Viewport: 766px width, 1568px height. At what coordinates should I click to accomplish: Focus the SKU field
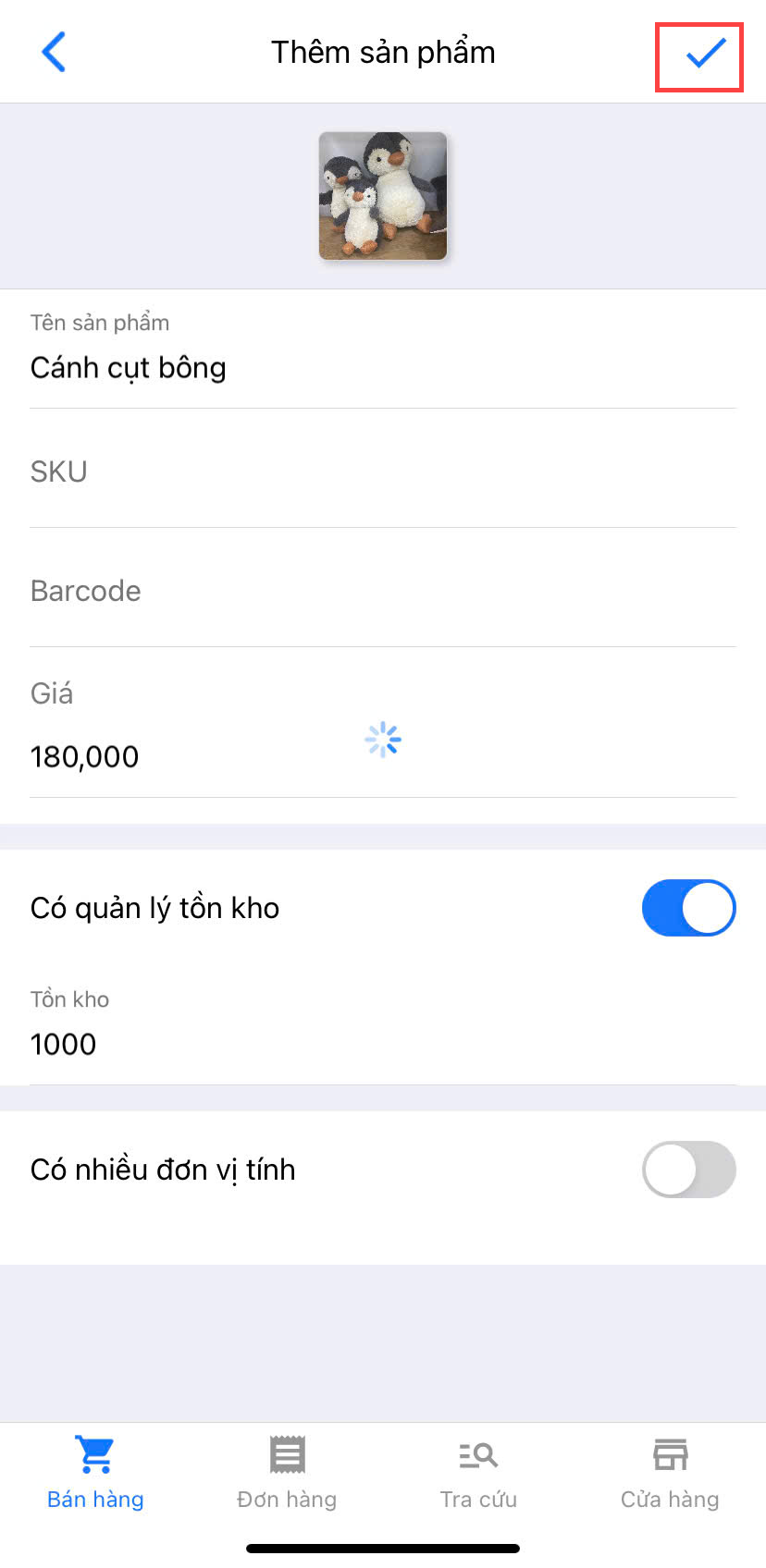point(381,472)
